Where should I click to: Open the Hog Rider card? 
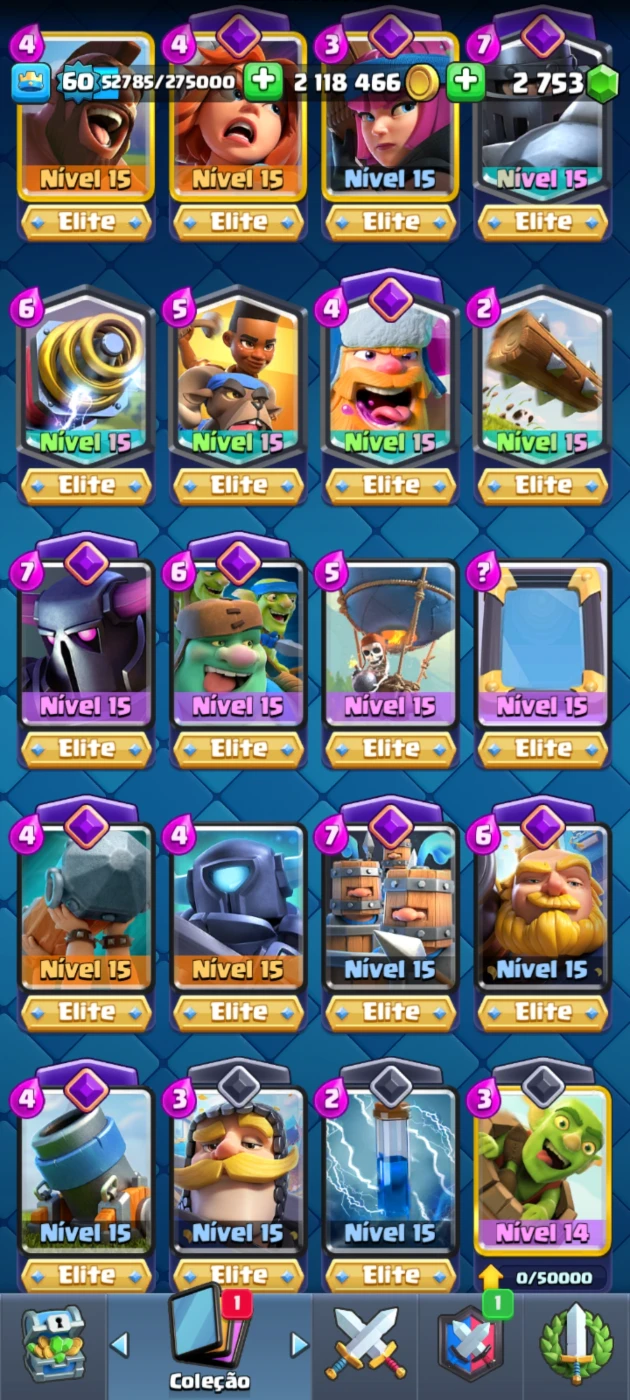pyautogui.click(x=86, y=116)
